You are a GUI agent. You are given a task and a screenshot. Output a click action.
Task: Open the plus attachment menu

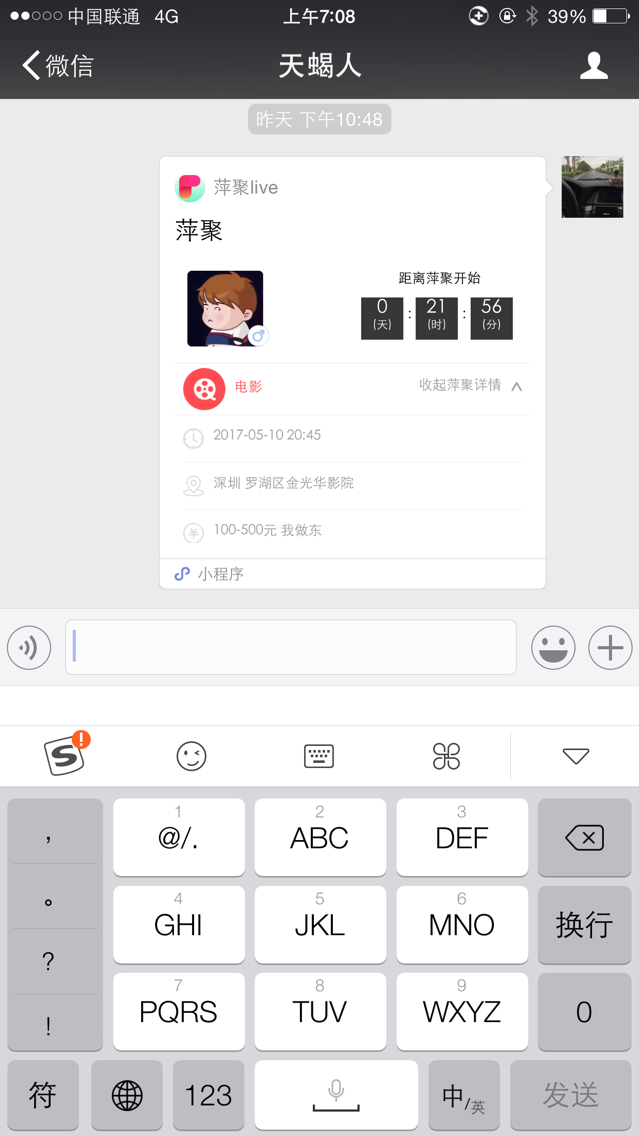(610, 647)
